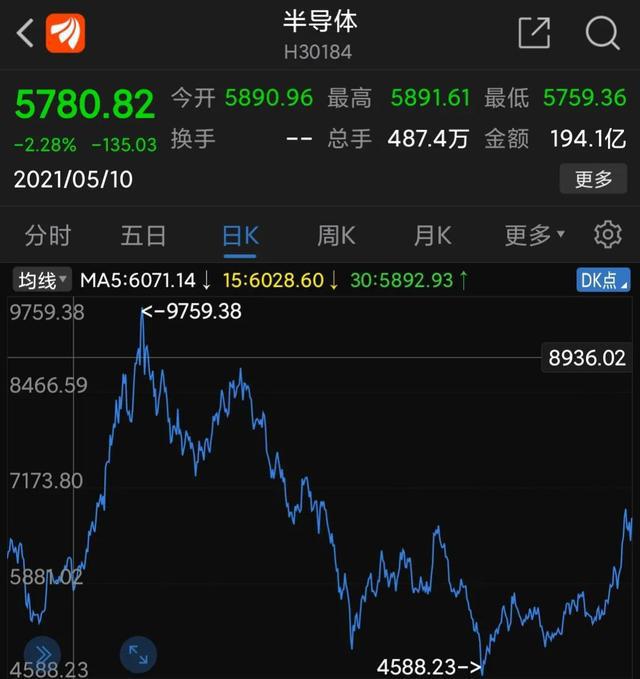Image resolution: width=640 pixels, height=679 pixels.
Task: Go back with the top-left arrow
Action: click(x=25, y=33)
